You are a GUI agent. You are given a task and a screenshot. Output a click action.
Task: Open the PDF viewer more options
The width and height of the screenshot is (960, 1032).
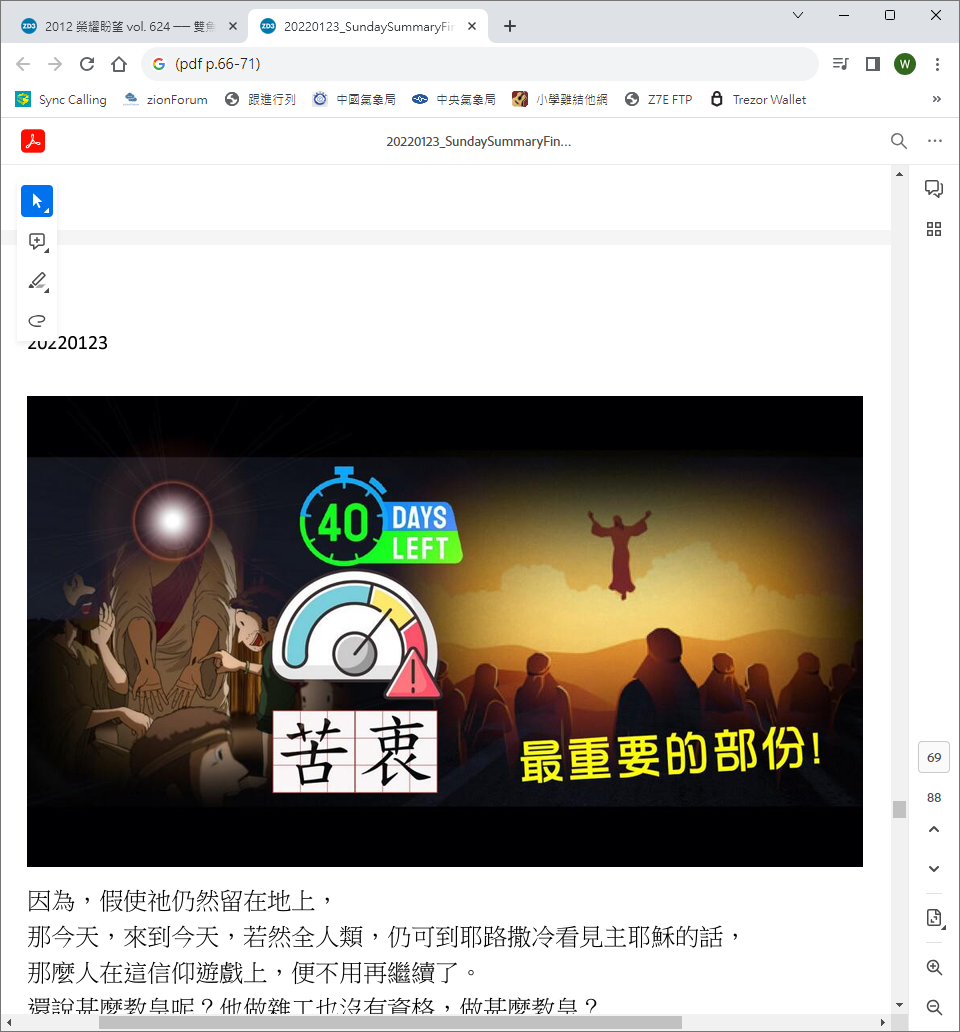point(935,141)
